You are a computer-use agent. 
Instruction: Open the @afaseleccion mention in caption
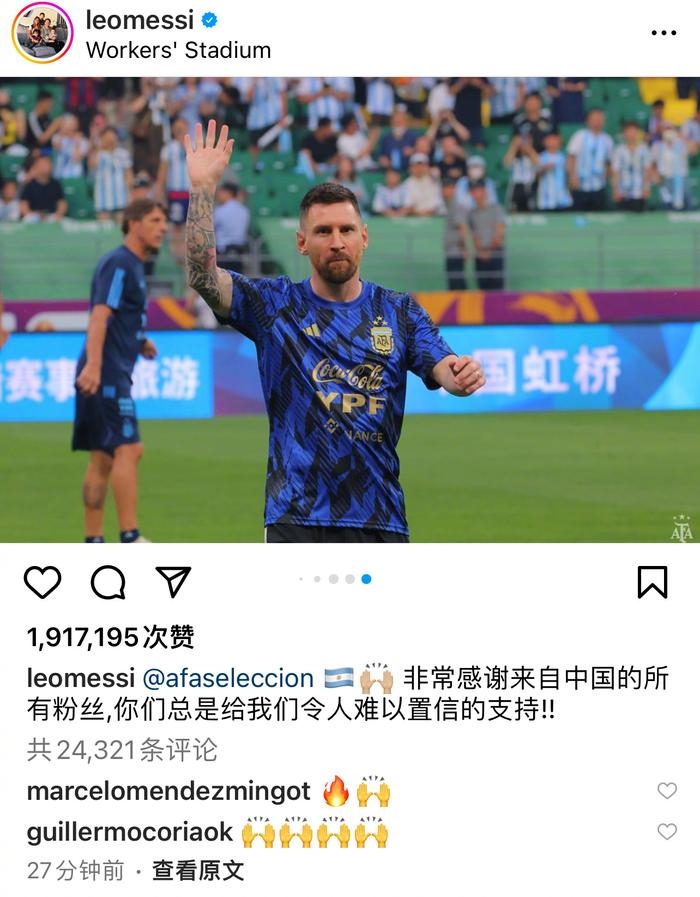click(228, 678)
